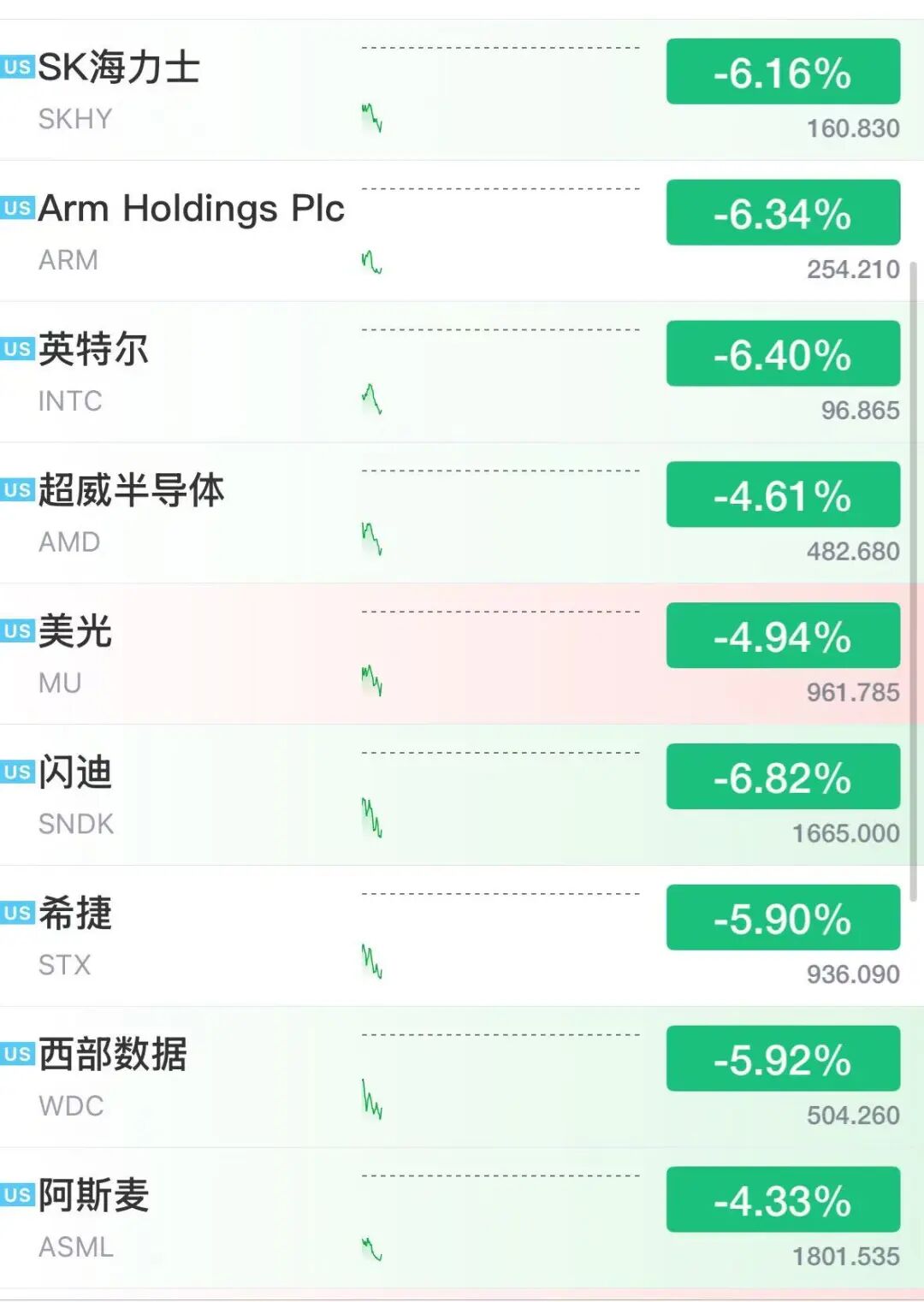Open Arm Holdings Plc stock details
Screen dimensions: 924x1302
point(462,231)
